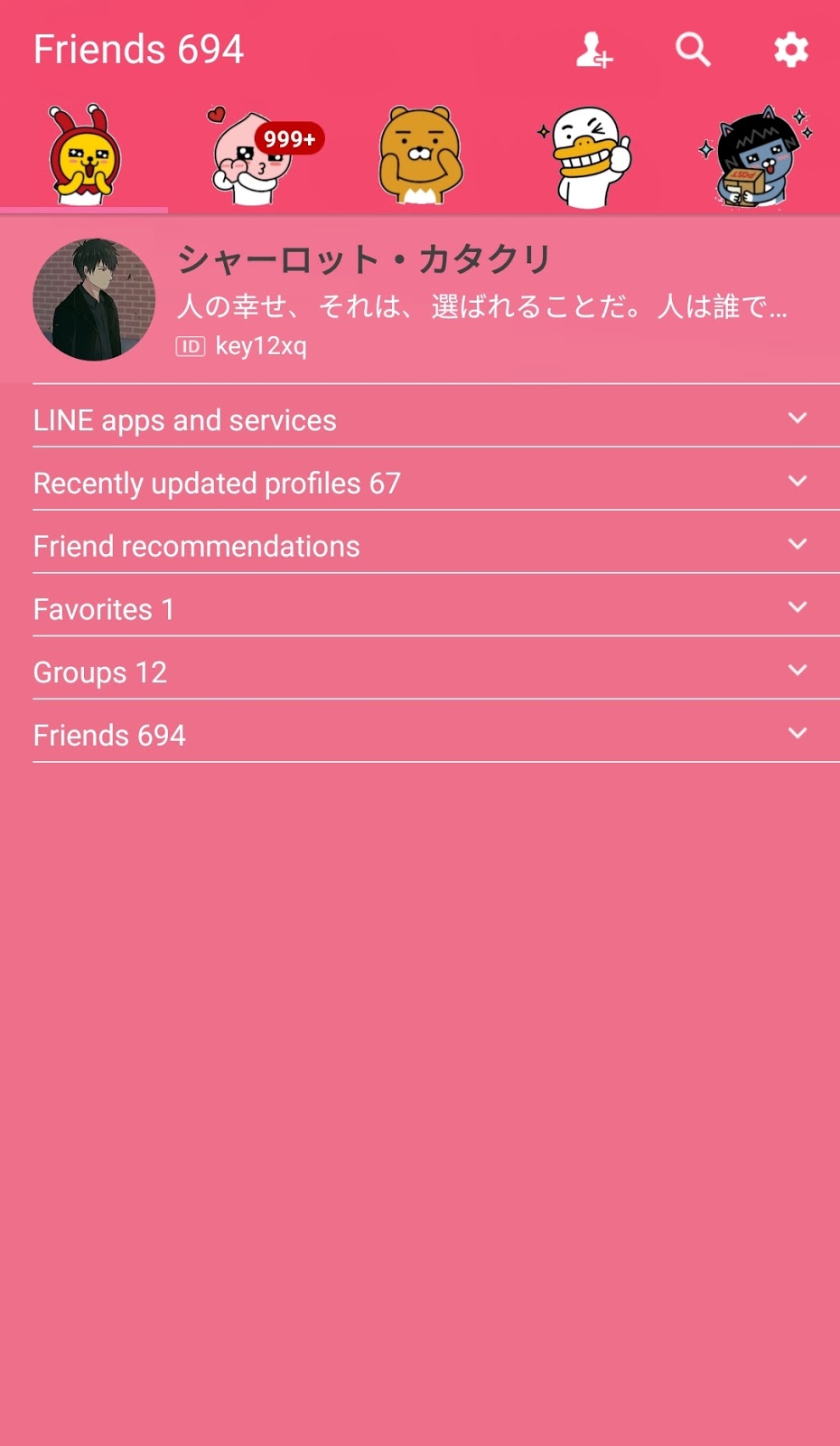The height and width of the screenshot is (1446, 840).
Task: Expand Friends 694 list
Action: 436,733
